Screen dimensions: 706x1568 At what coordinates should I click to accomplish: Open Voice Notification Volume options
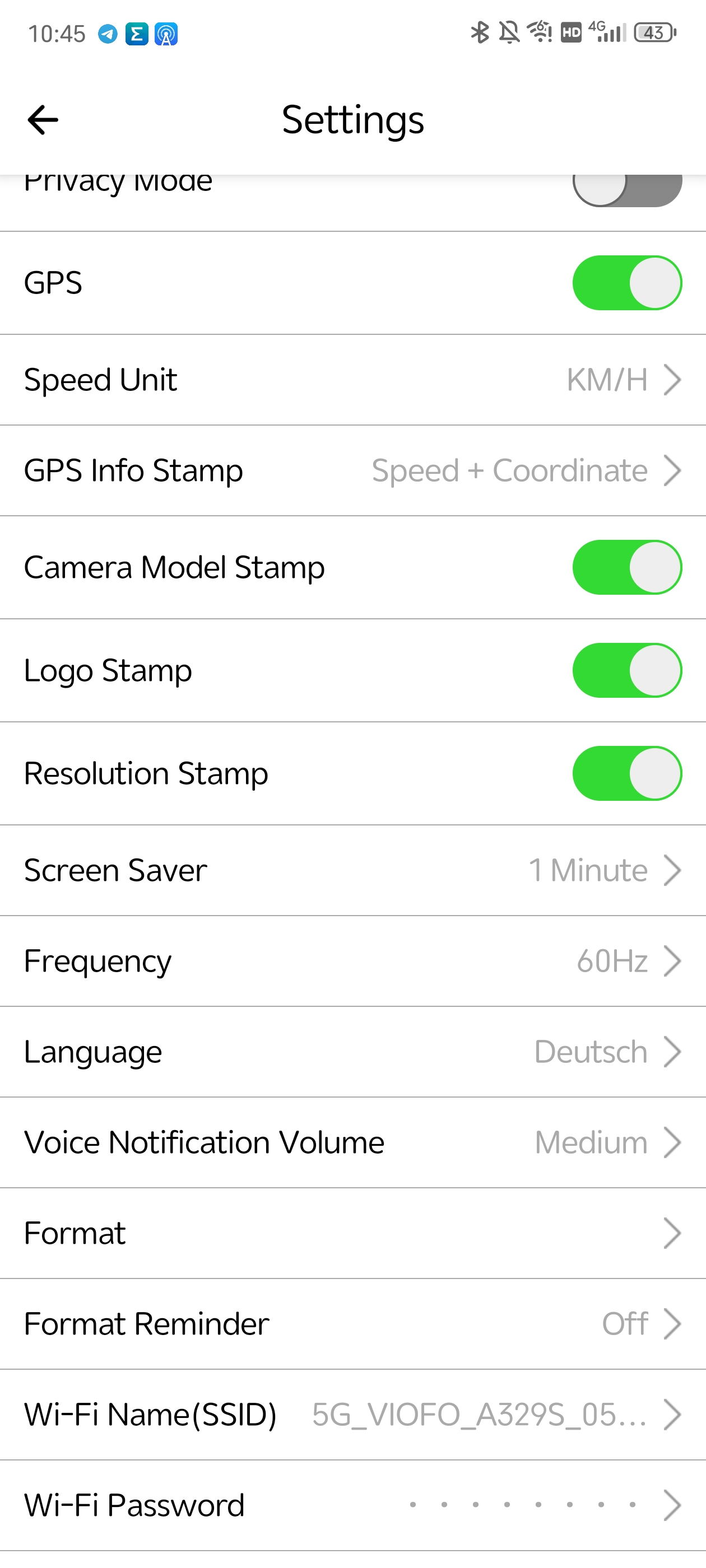352,1142
